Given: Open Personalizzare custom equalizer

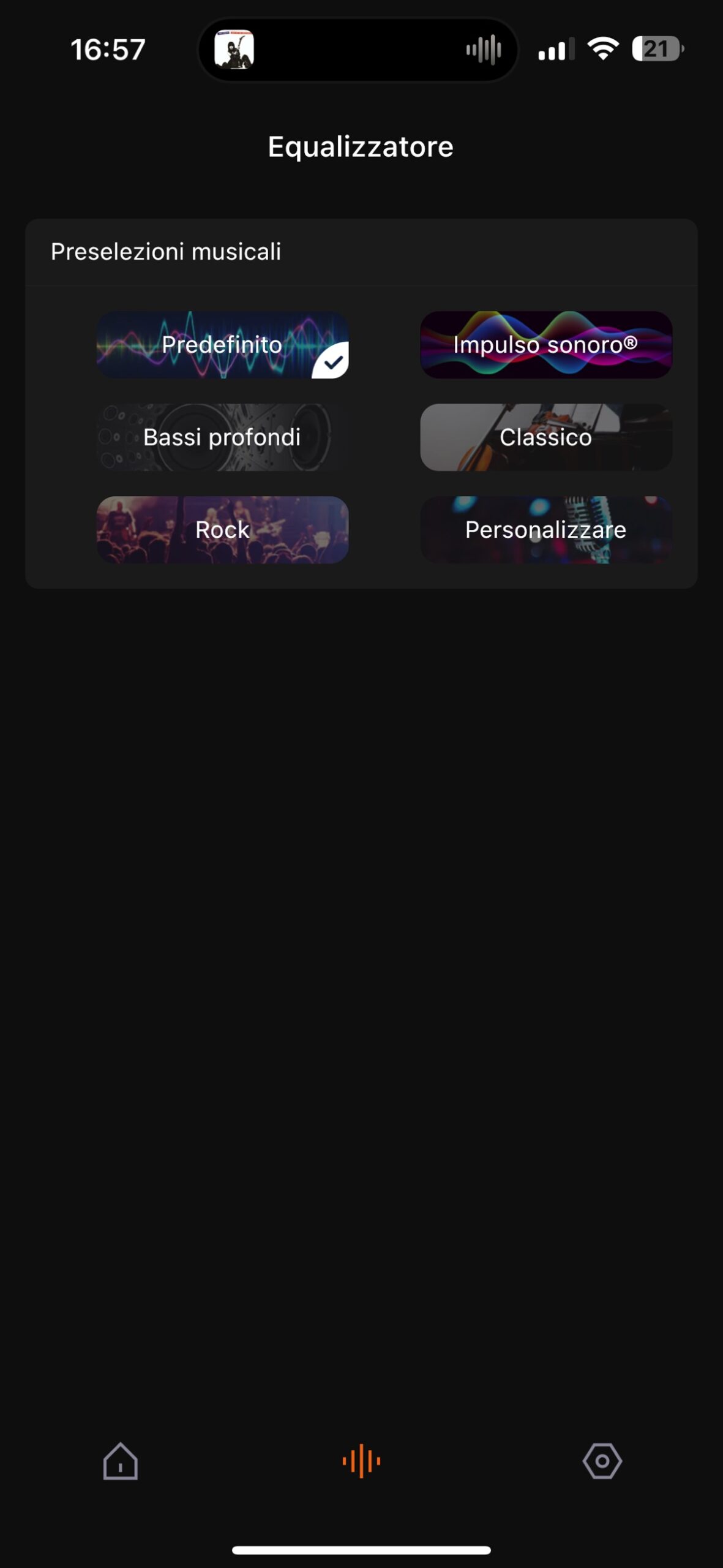Looking at the screenshot, I should [x=545, y=530].
